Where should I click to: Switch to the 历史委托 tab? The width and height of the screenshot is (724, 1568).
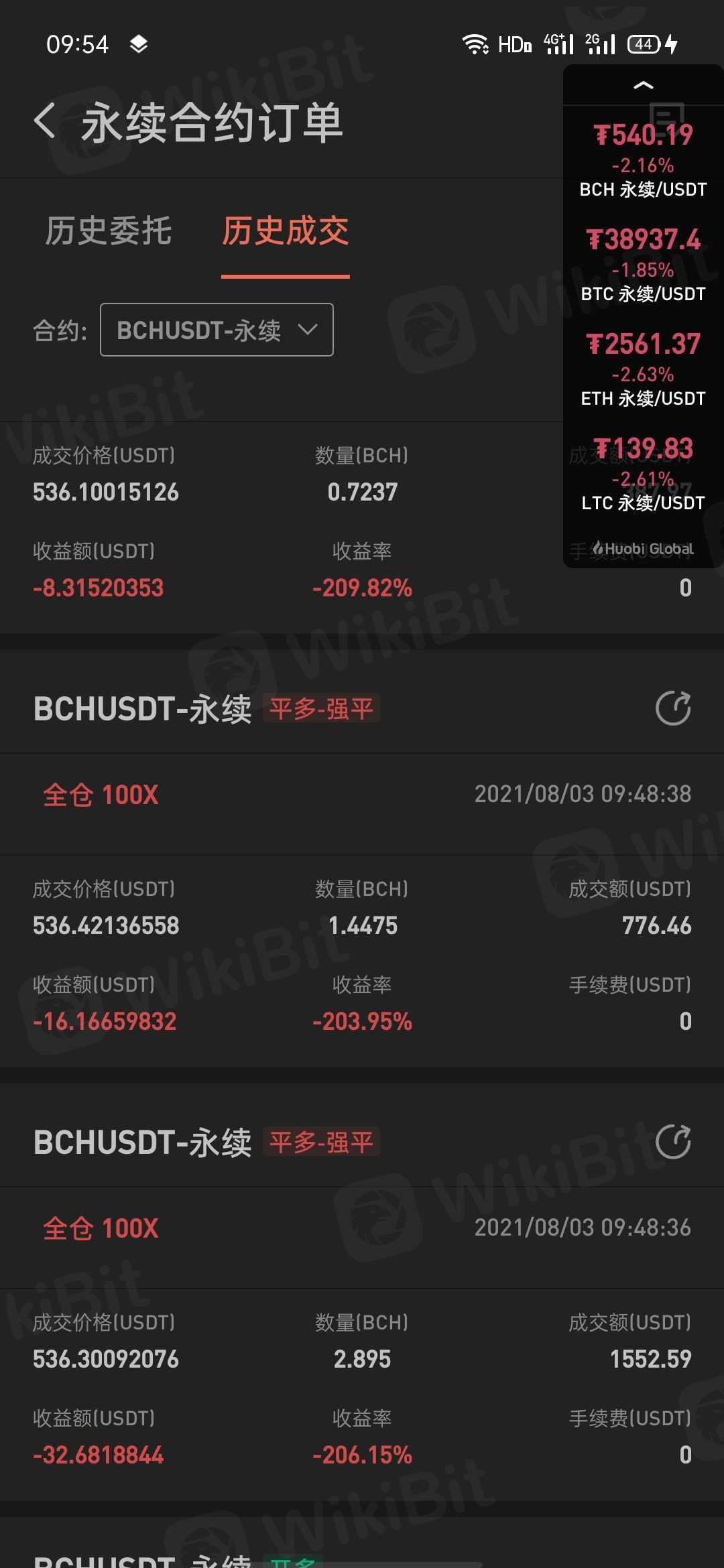coord(109,231)
